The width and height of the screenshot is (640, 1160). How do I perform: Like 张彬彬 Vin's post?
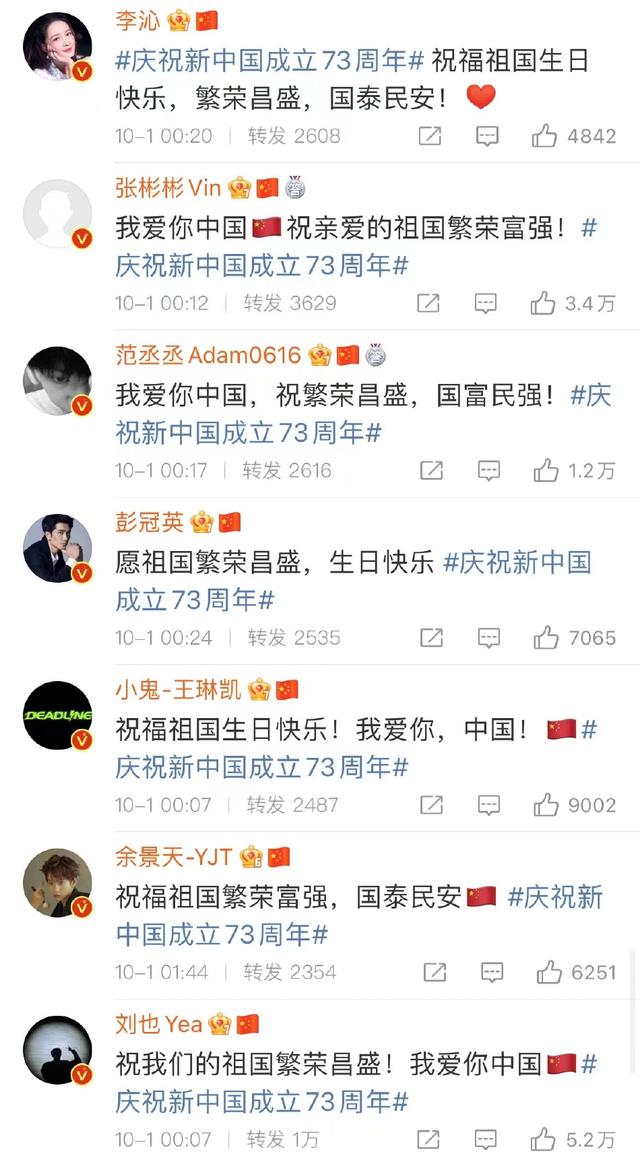pyautogui.click(x=544, y=303)
